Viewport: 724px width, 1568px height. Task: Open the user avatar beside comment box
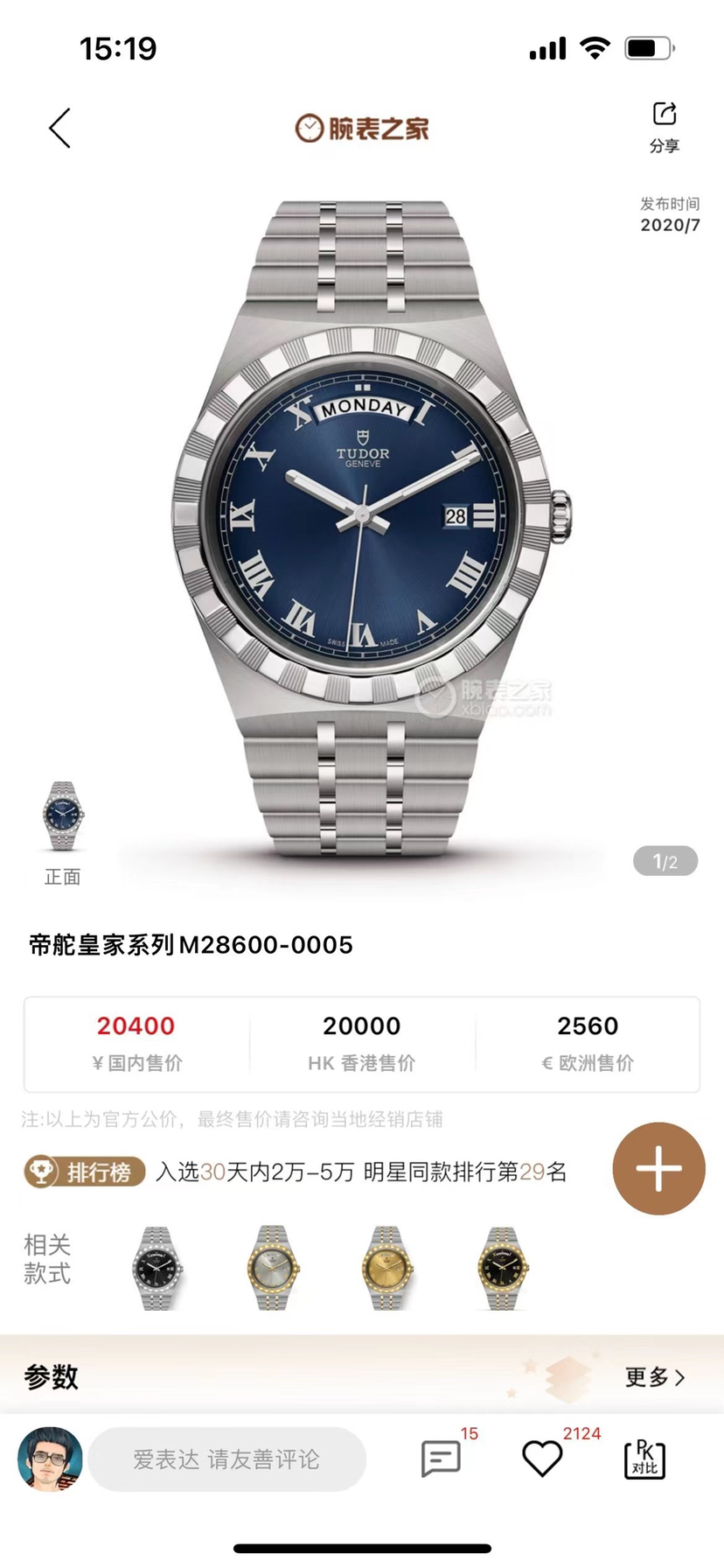50,1459
